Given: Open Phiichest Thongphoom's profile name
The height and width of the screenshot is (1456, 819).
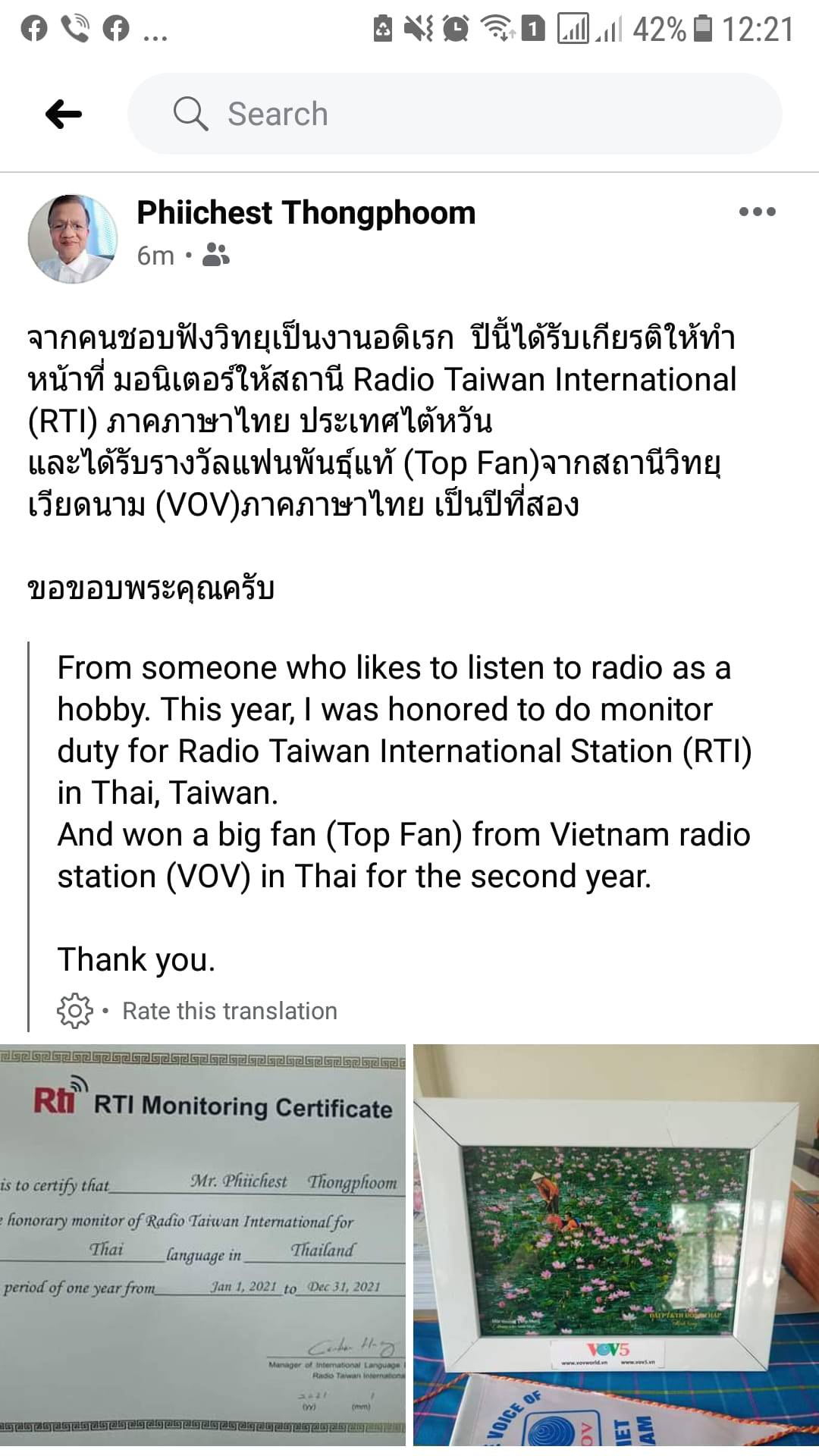Looking at the screenshot, I should point(306,213).
